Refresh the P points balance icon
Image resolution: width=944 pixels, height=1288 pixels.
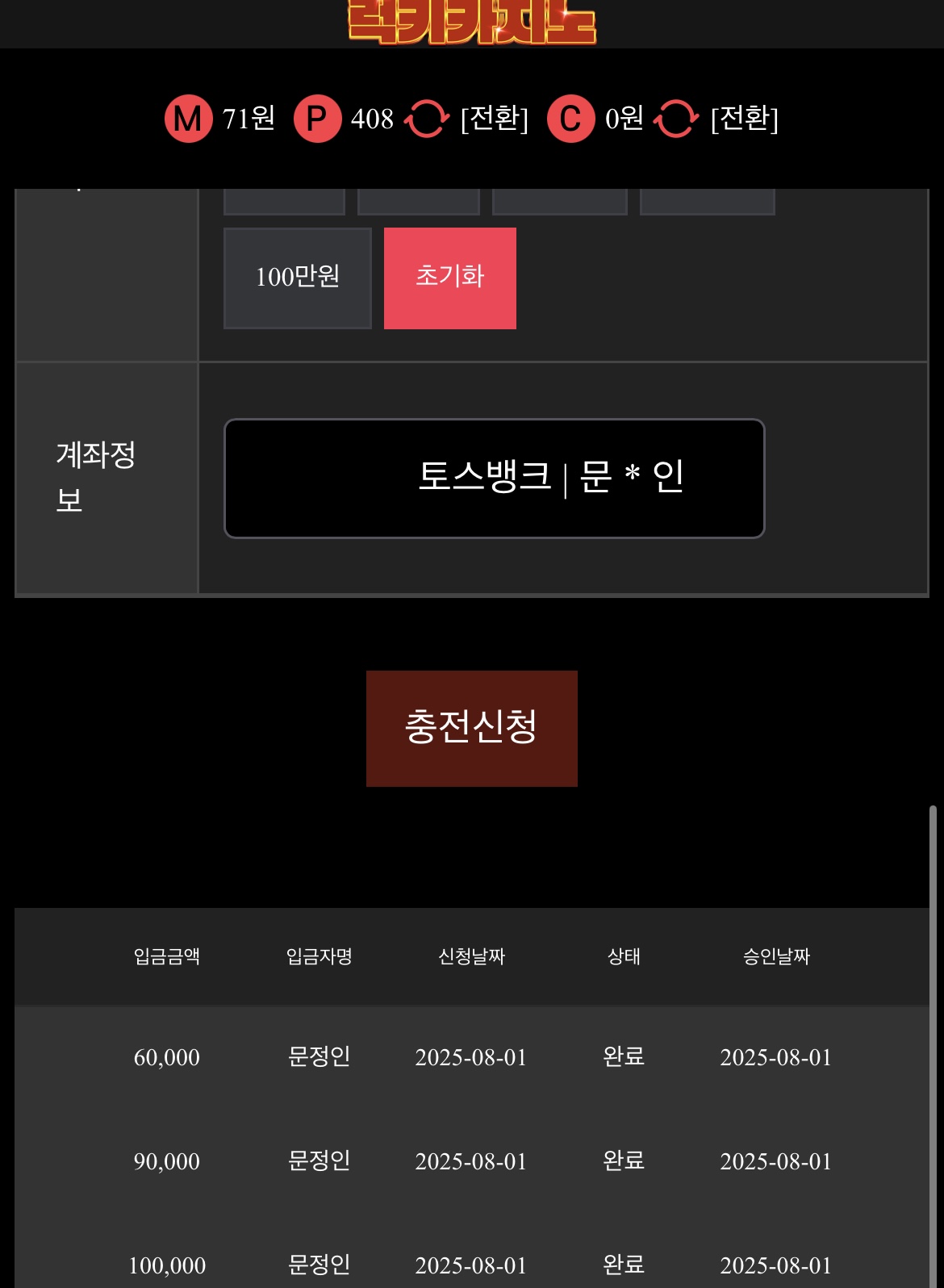click(426, 119)
